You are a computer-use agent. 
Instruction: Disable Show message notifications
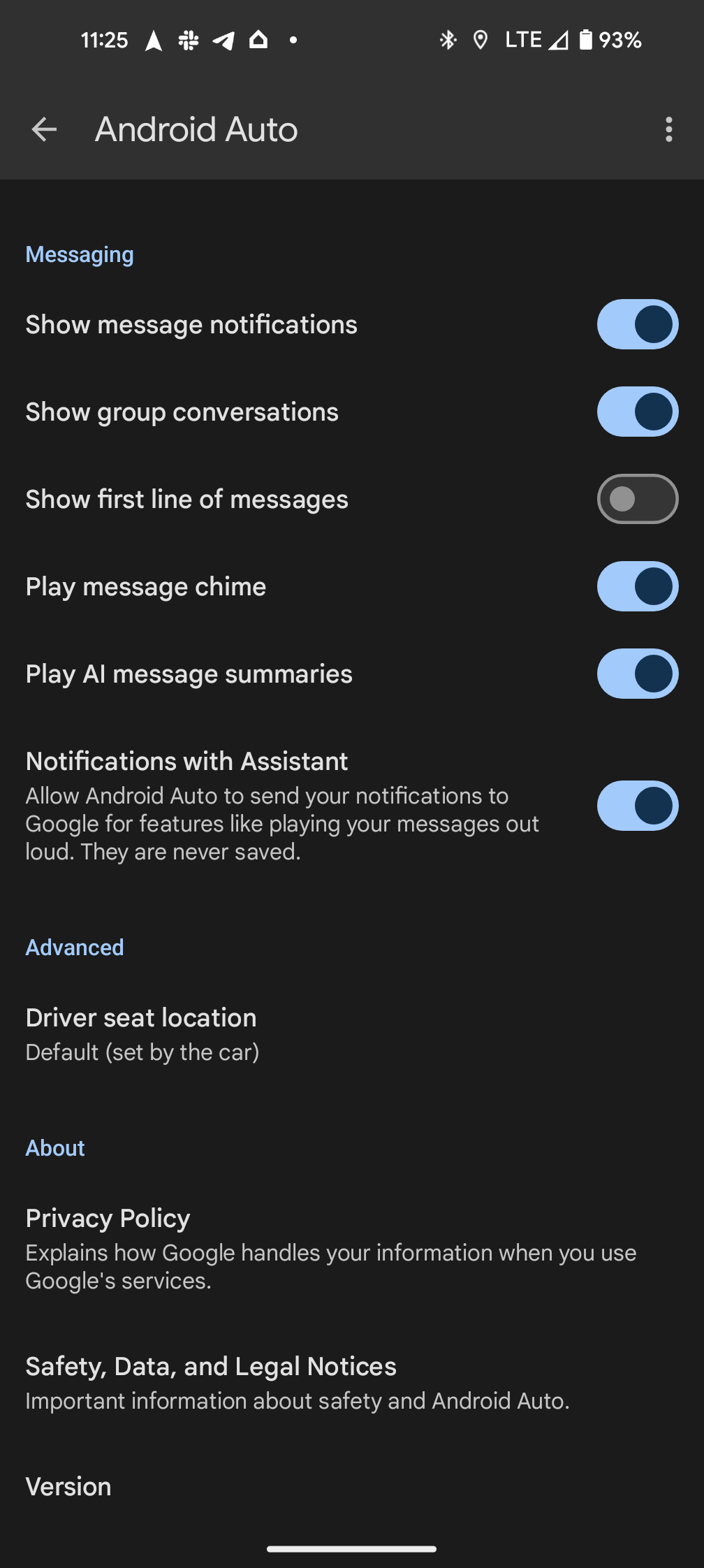636,324
